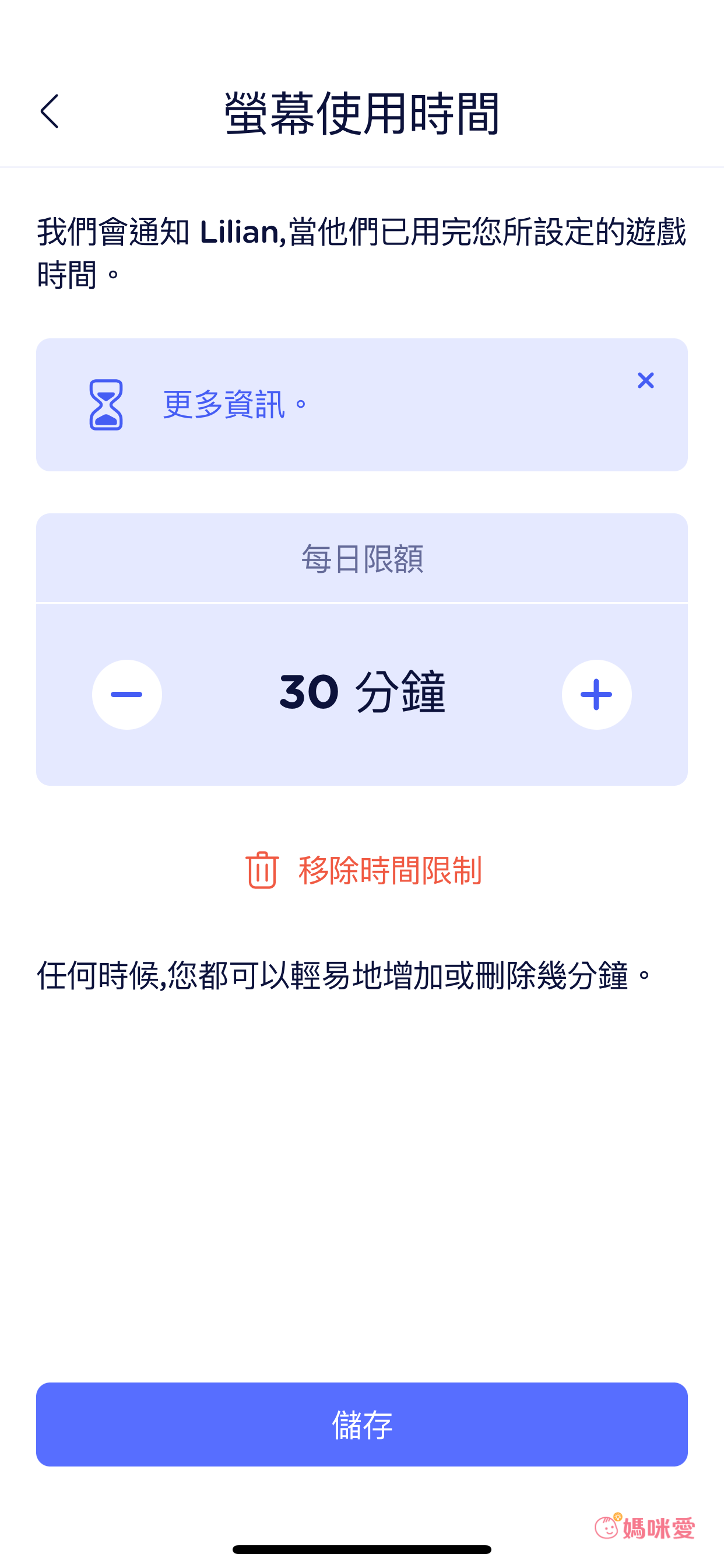The height and width of the screenshot is (1568, 724).
Task: Tap the hourglass icon in the info banner
Action: click(x=106, y=405)
